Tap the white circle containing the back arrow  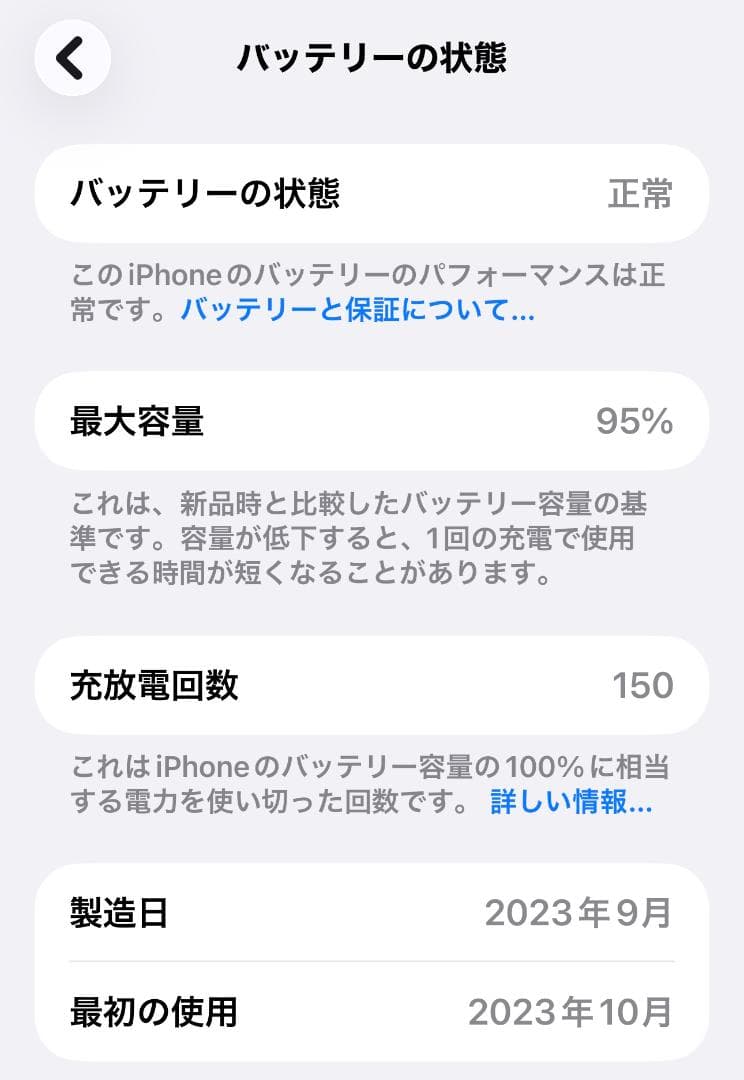(70, 58)
